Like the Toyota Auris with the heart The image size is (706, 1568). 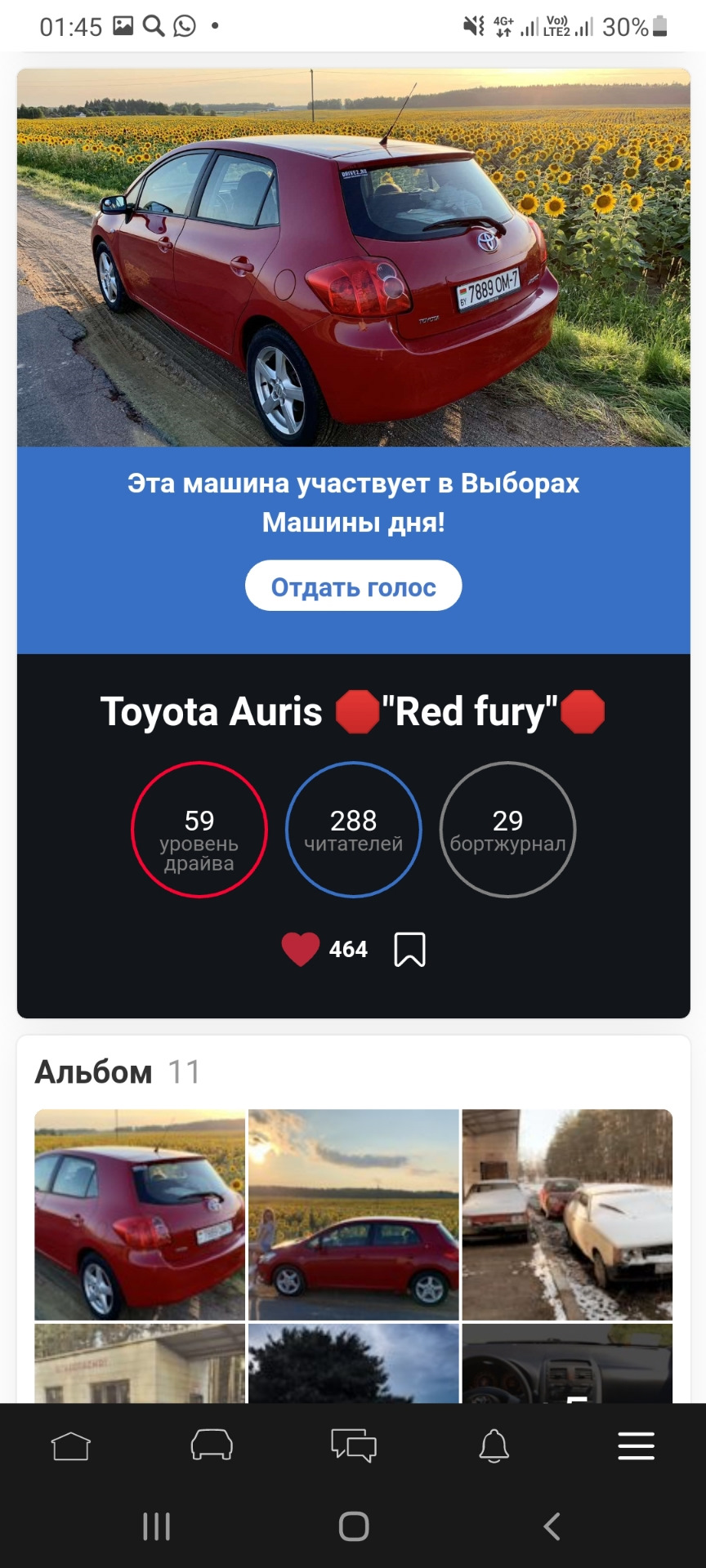click(300, 948)
